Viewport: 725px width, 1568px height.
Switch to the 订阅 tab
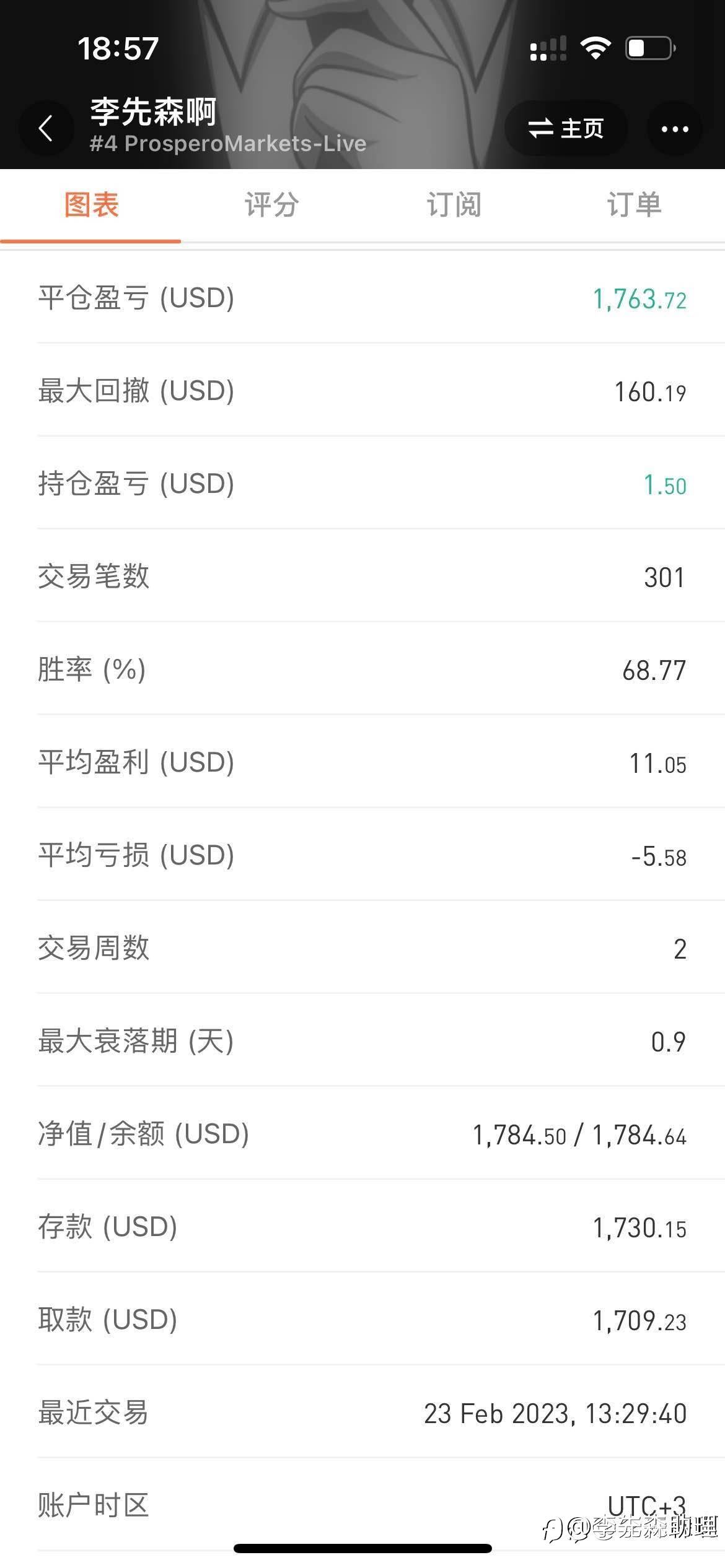pyautogui.click(x=454, y=205)
